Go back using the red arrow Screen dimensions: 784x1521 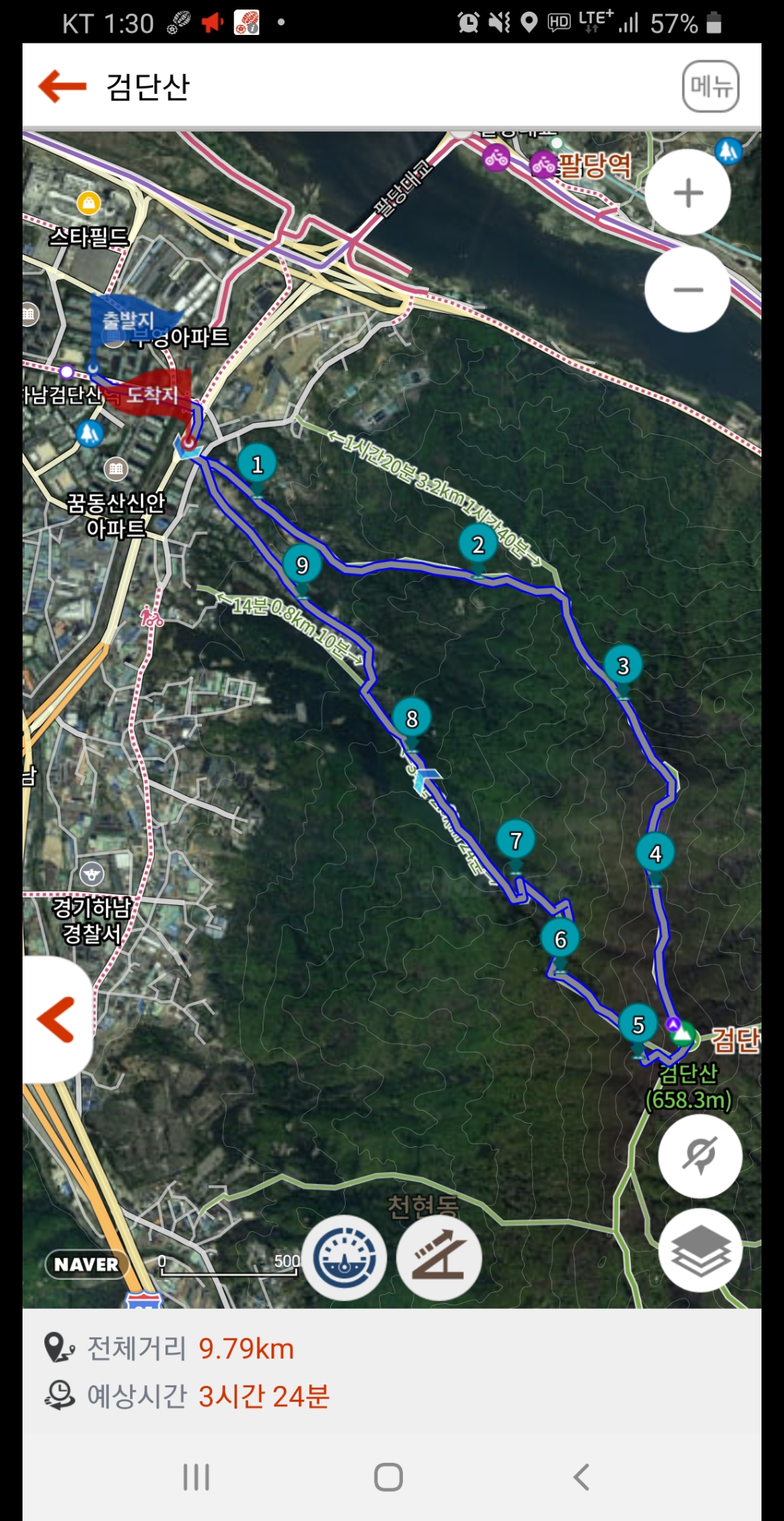pyautogui.click(x=62, y=86)
